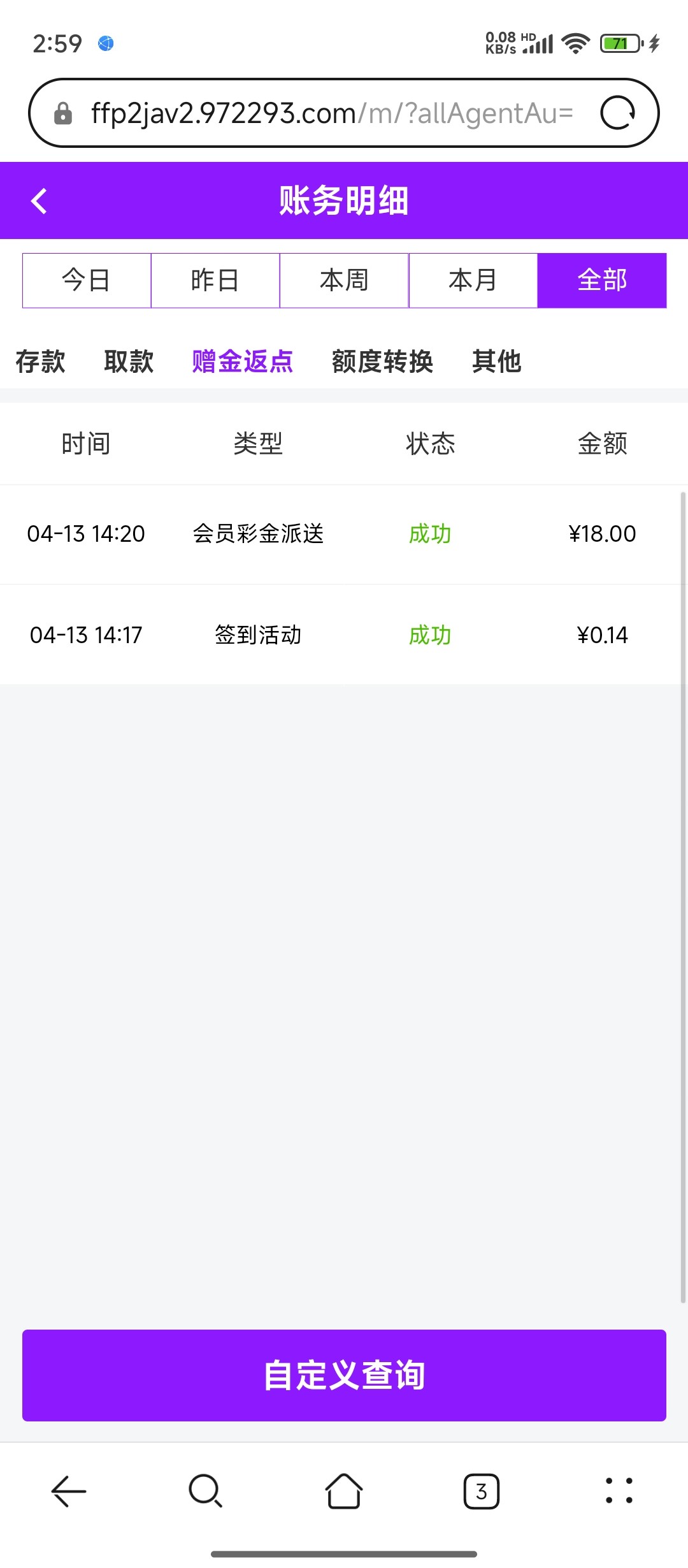Open the browser search icon
The width and height of the screenshot is (688, 1568).
[x=205, y=1491]
